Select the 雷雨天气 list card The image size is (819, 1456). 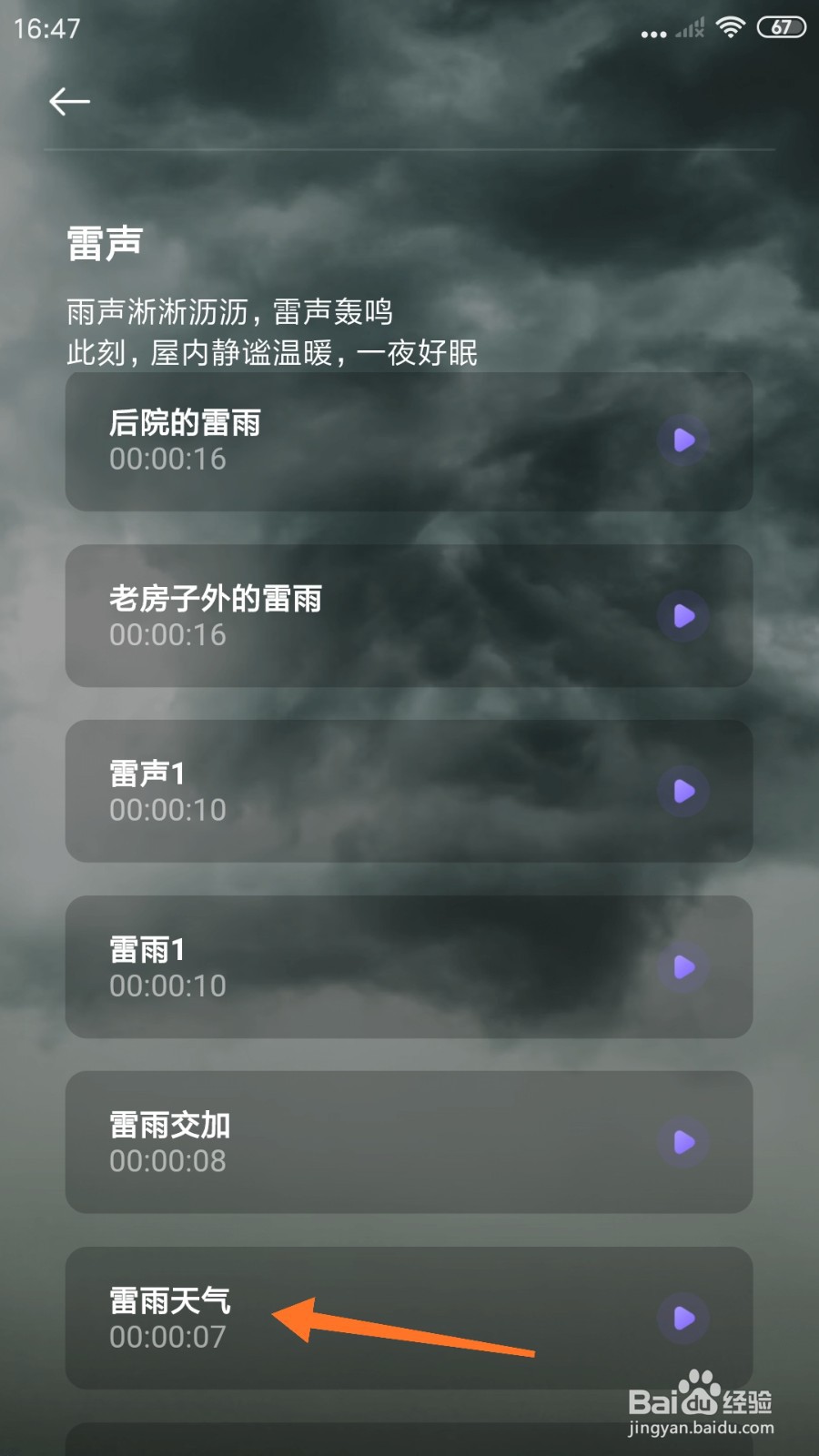coord(364,1319)
